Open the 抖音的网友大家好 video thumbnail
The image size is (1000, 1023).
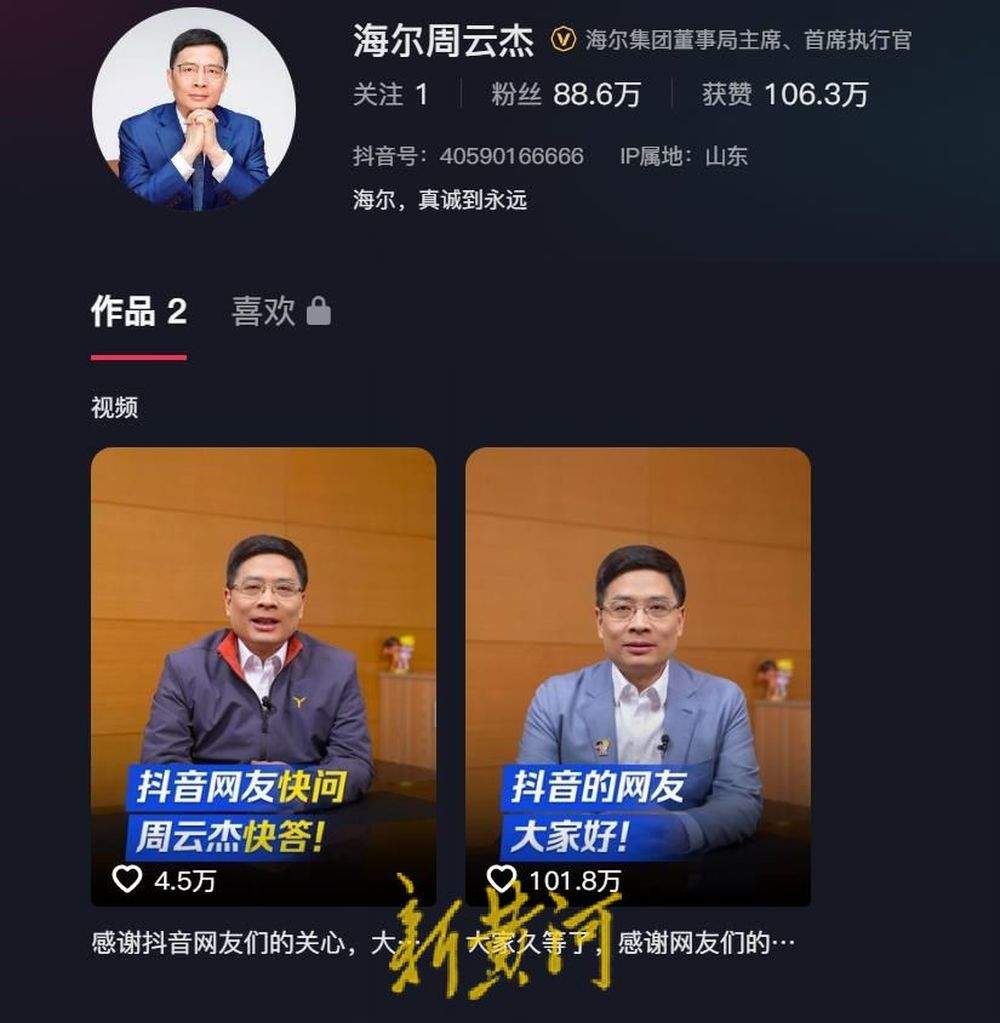637,670
